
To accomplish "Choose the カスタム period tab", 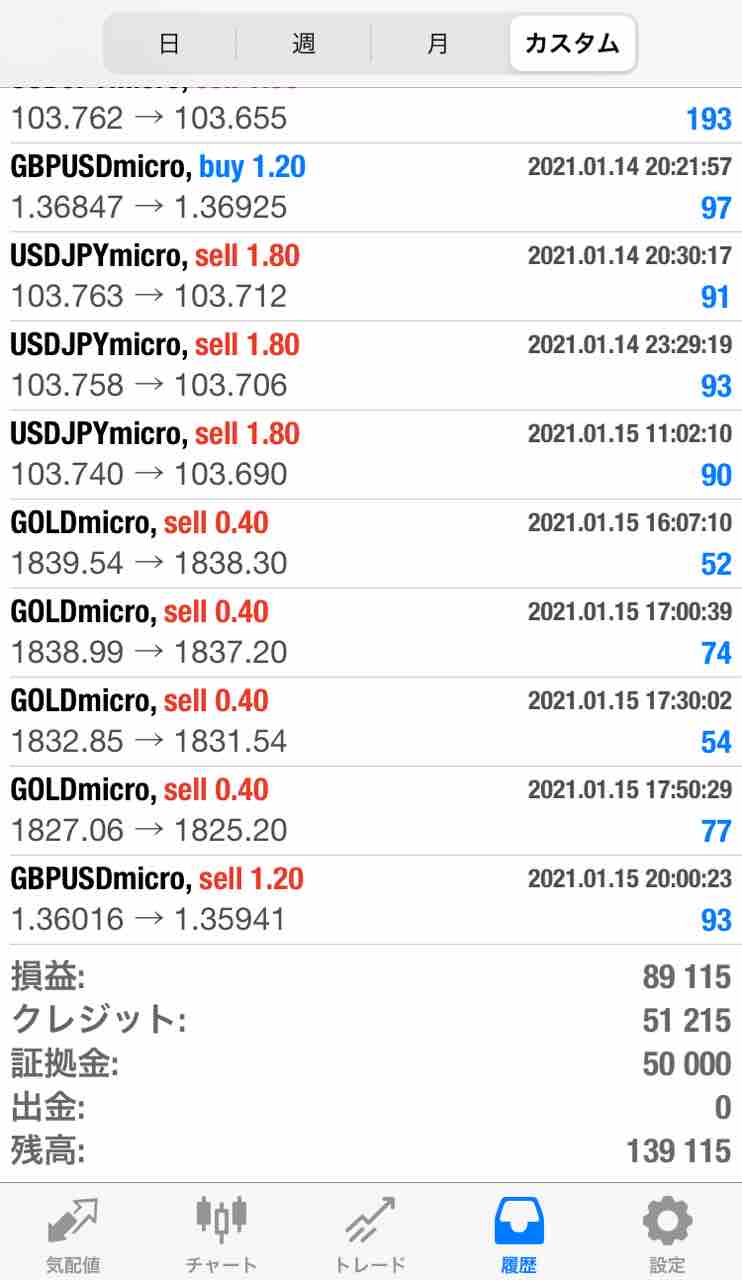I will (x=572, y=44).
